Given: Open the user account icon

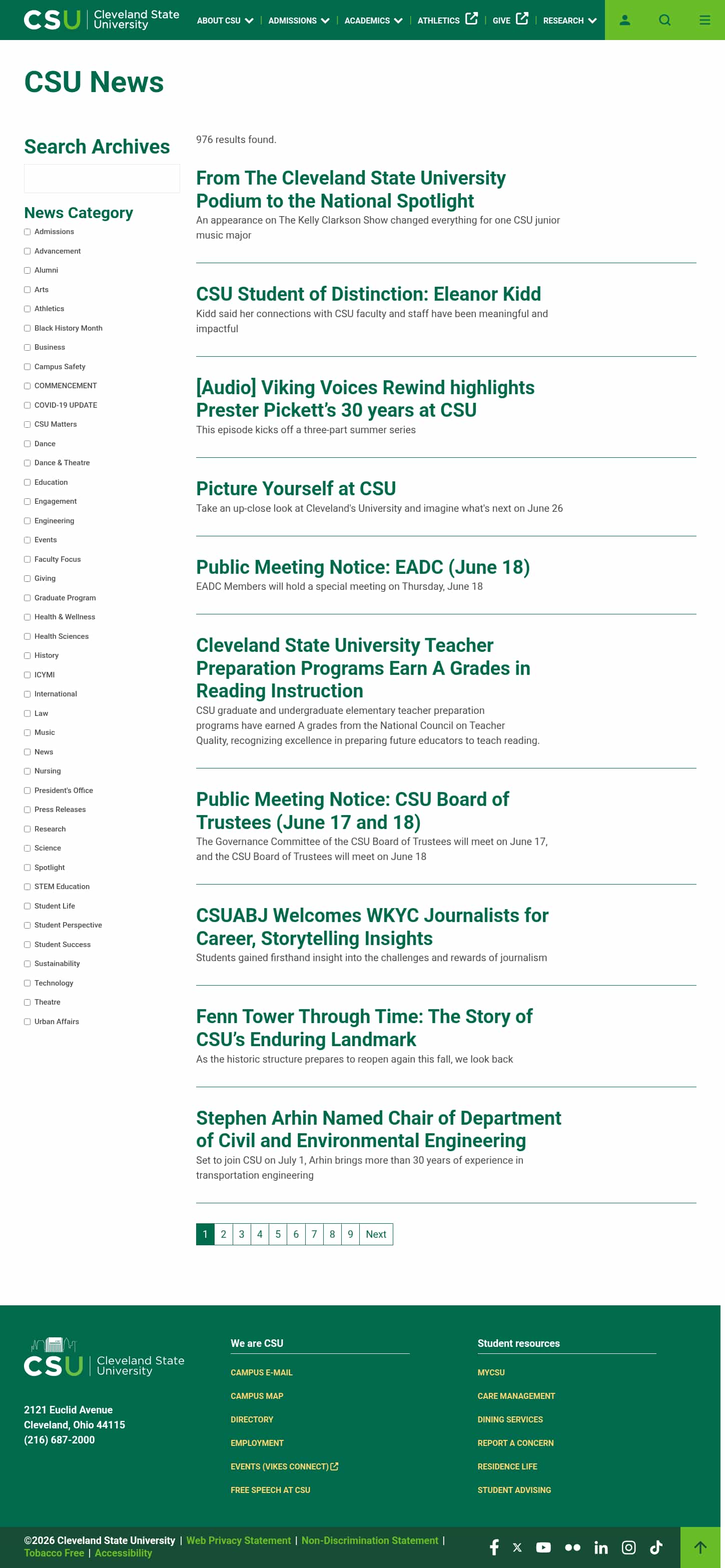Looking at the screenshot, I should (x=624, y=20).
